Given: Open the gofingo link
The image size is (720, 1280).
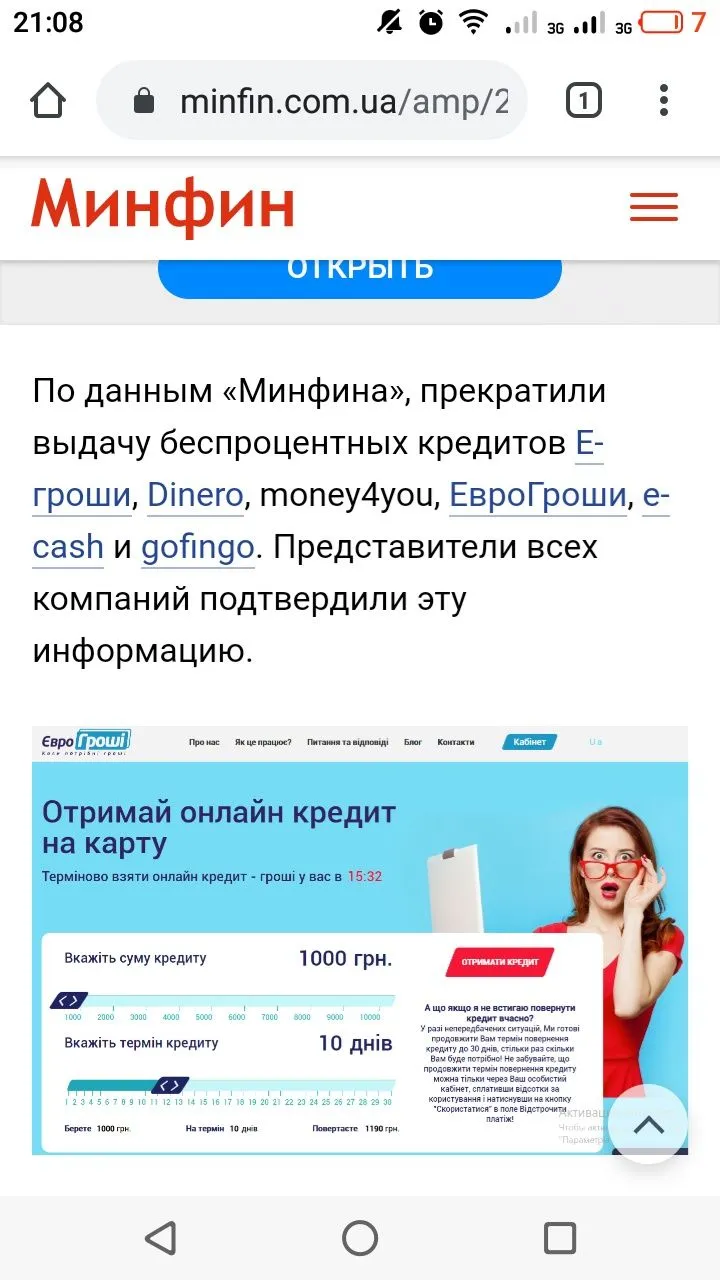Looking at the screenshot, I should (x=197, y=546).
